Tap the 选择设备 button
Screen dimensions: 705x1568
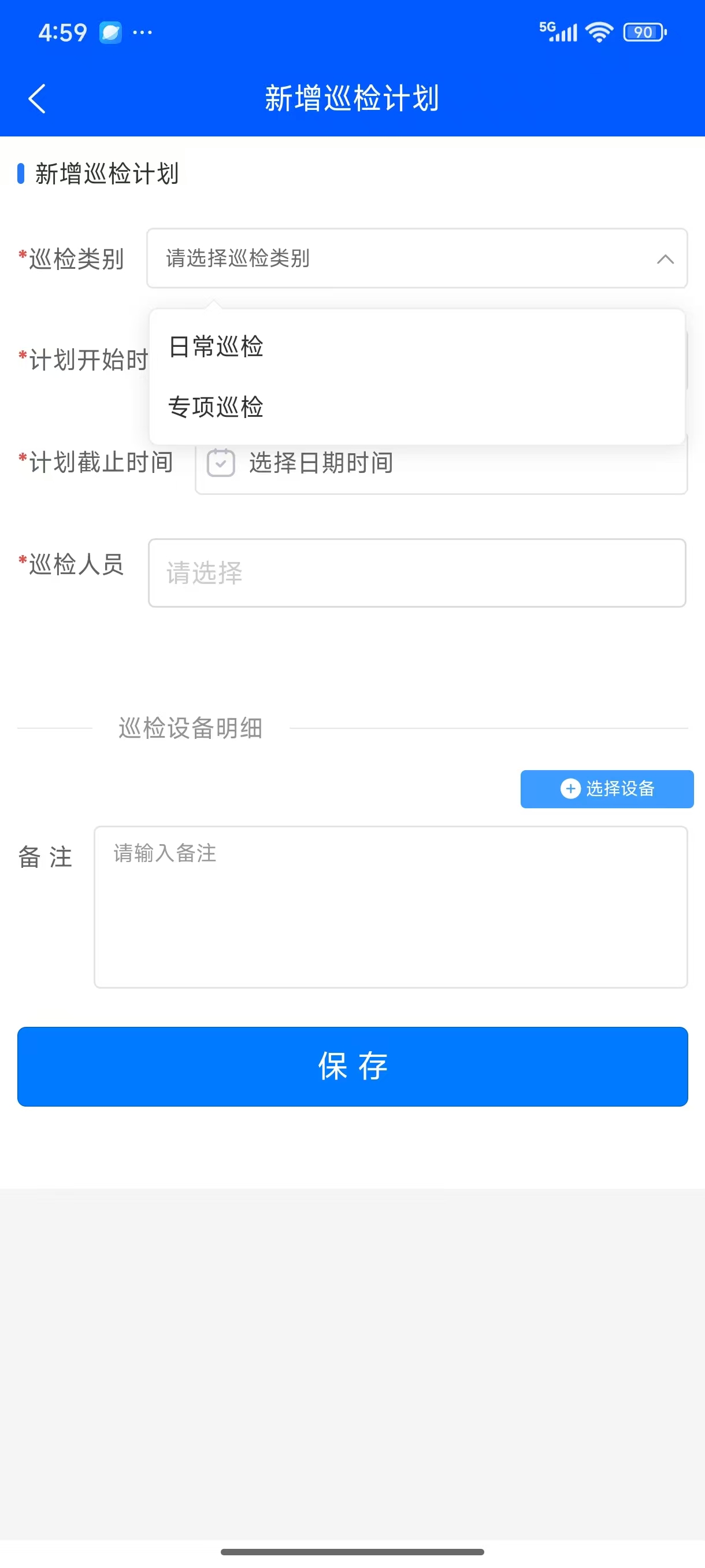pyautogui.click(x=606, y=789)
